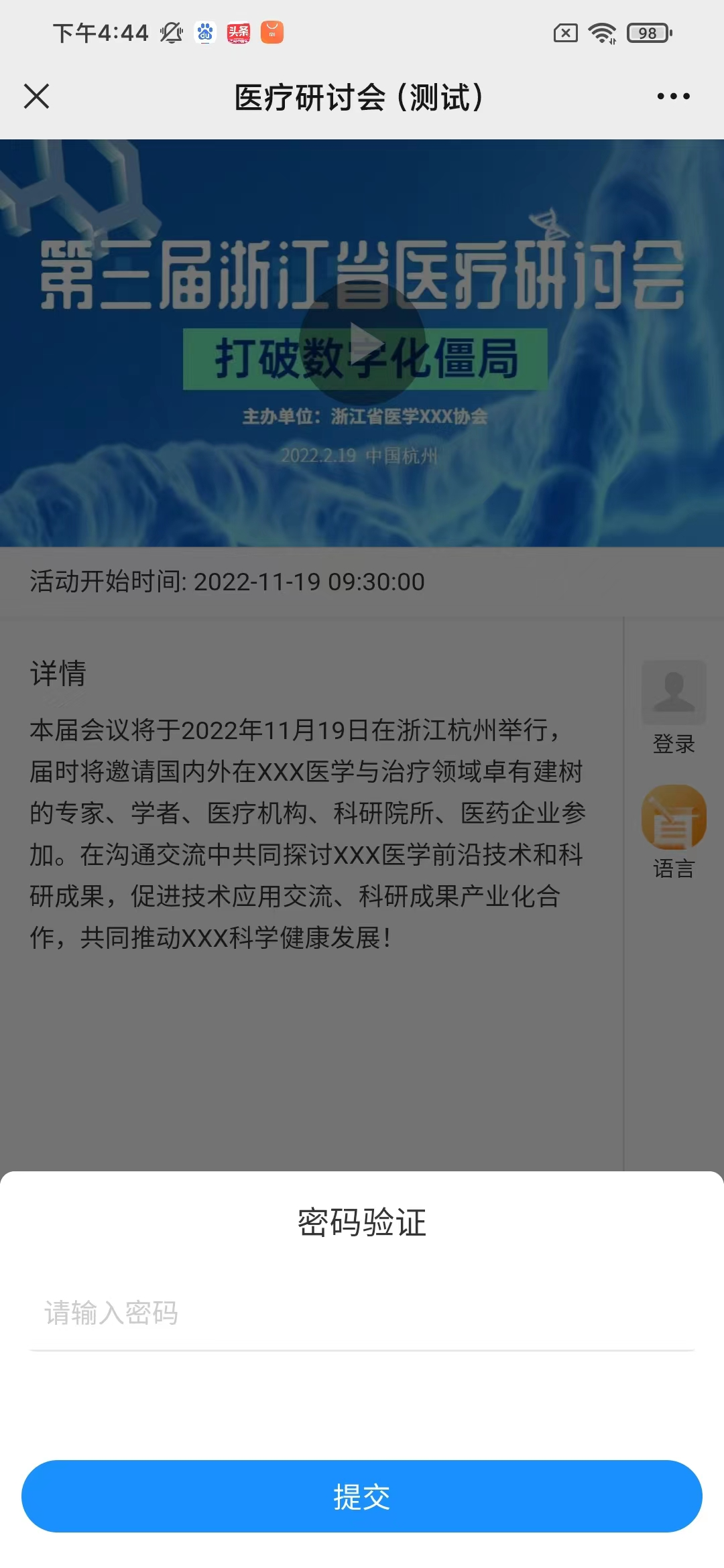Open the three-dot overflow menu

[673, 96]
